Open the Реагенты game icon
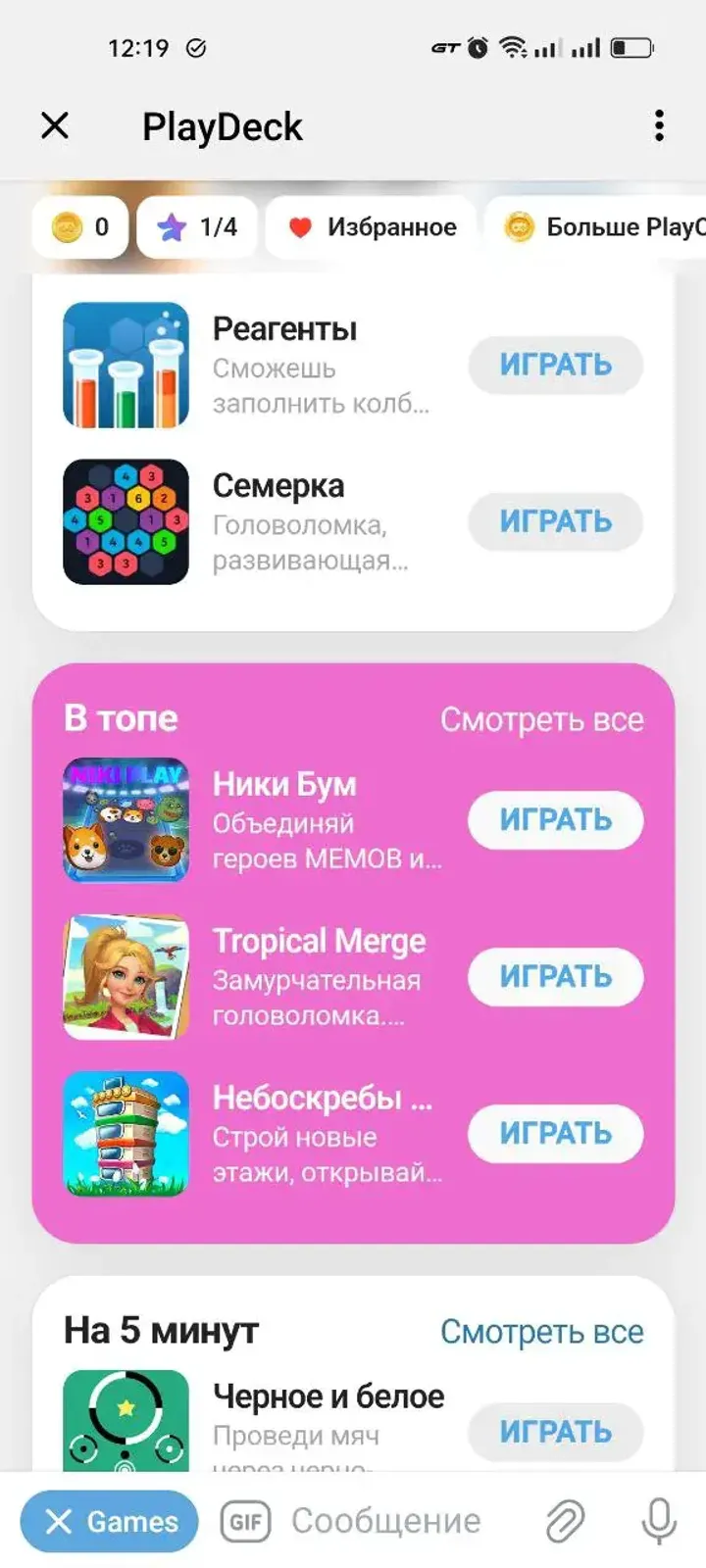This screenshot has width=706, height=1568. (125, 364)
